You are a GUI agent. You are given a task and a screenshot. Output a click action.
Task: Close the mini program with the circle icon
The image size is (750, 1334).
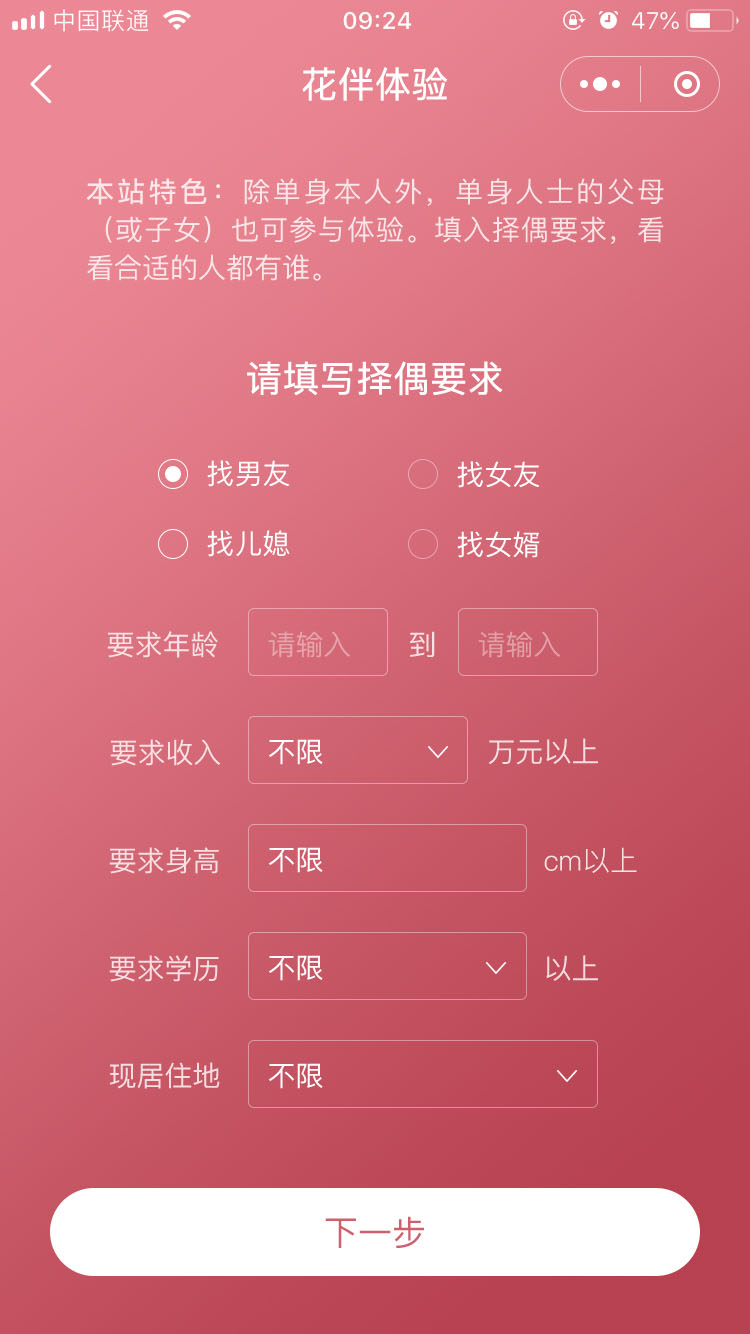pos(686,84)
